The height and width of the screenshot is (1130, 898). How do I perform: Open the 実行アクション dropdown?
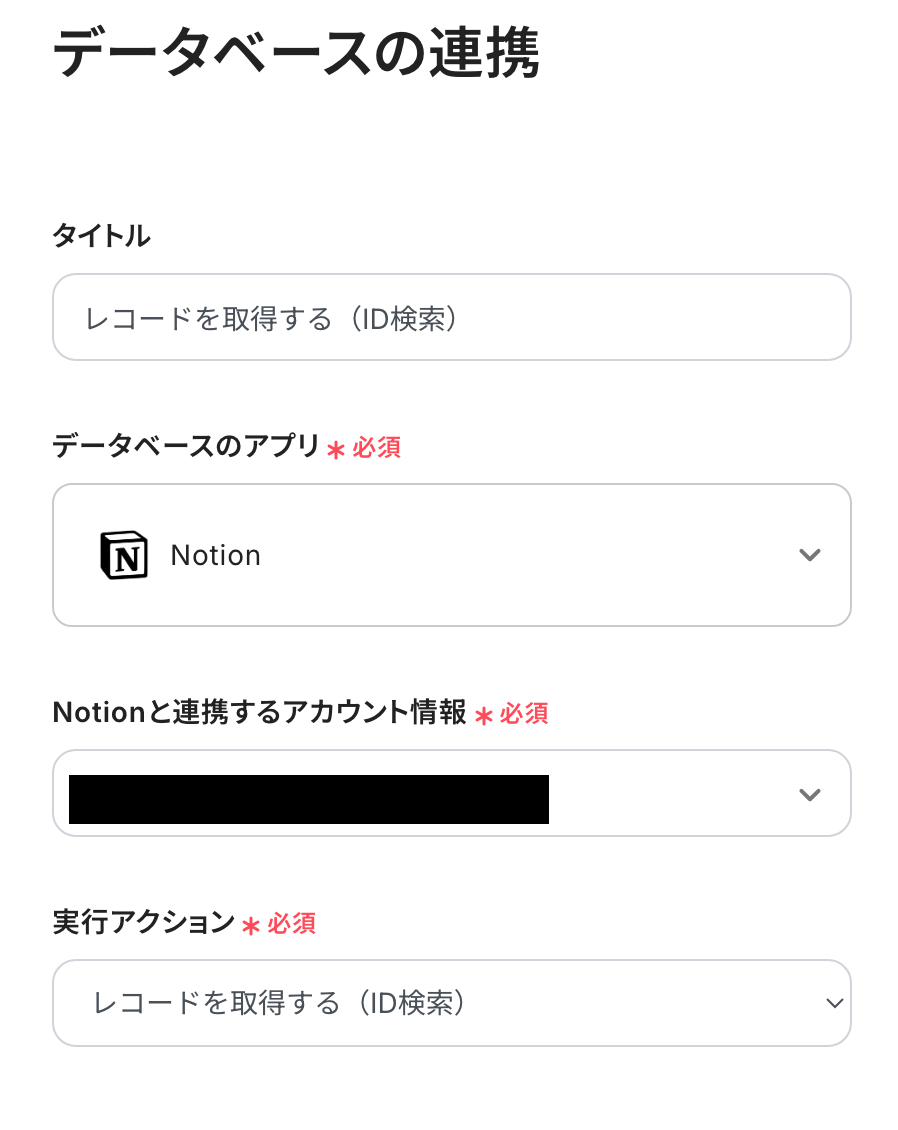point(451,1003)
